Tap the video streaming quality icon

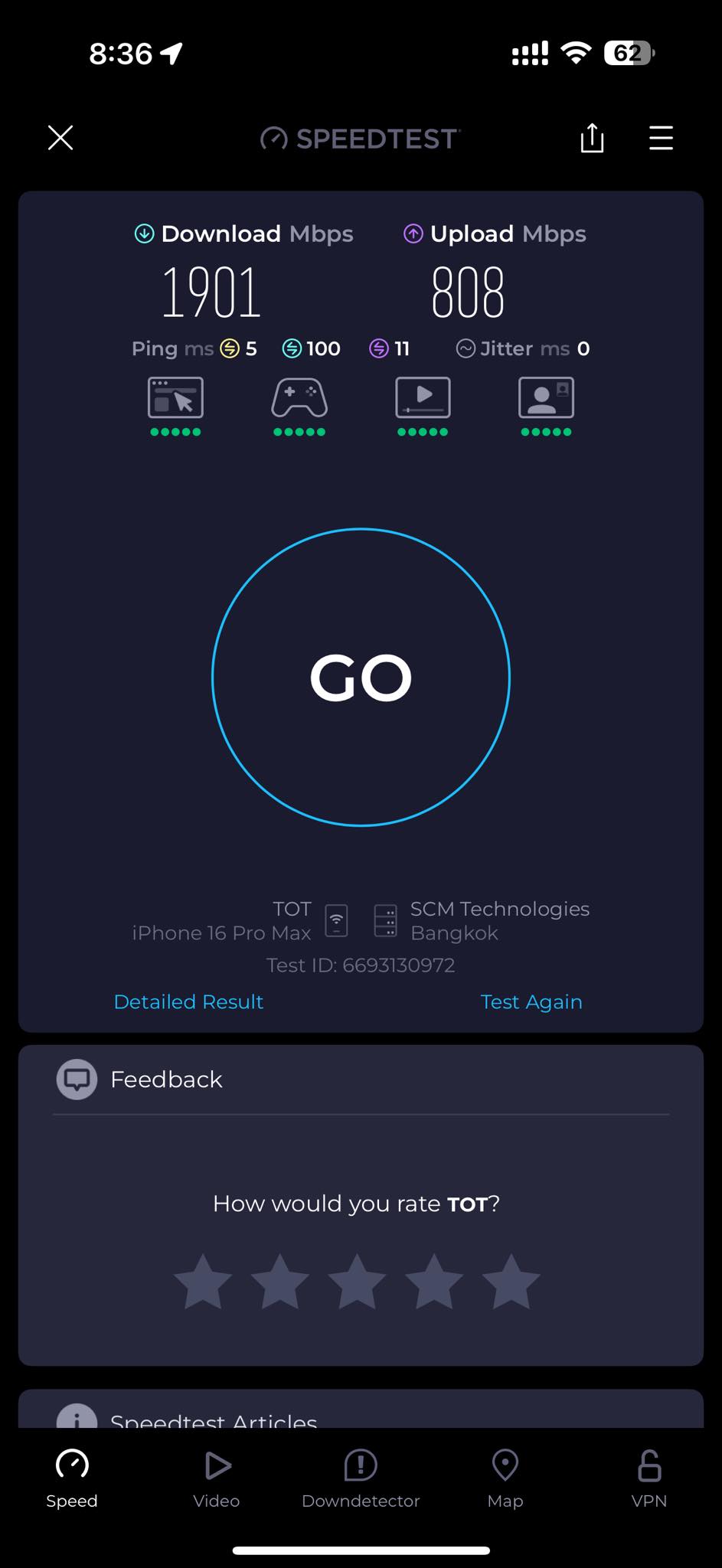pos(423,406)
